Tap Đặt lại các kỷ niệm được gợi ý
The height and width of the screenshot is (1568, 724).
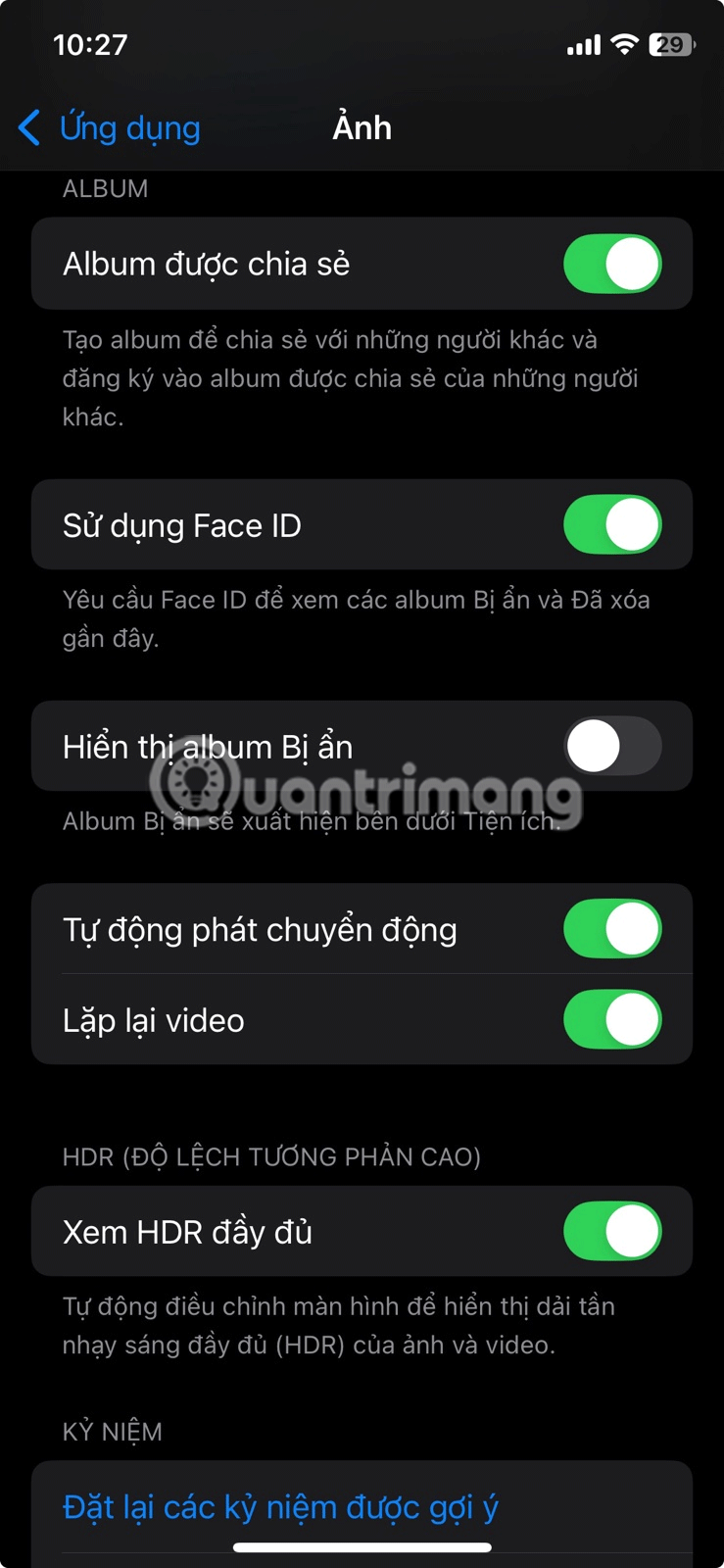[x=281, y=1507]
